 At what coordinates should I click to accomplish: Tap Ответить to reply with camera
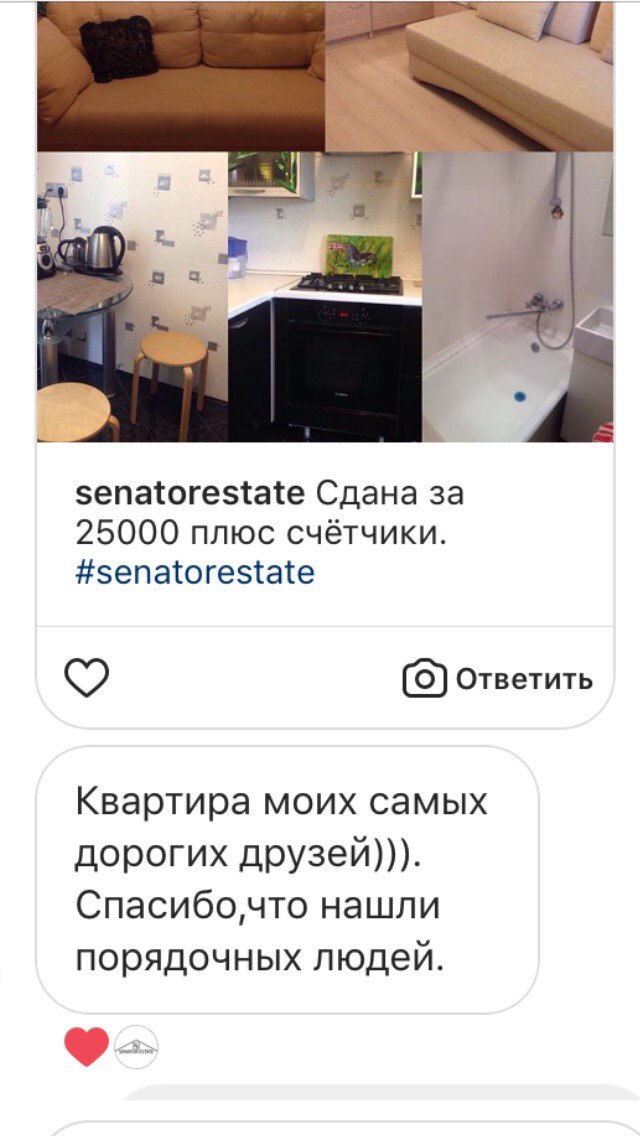pyautogui.click(x=498, y=678)
